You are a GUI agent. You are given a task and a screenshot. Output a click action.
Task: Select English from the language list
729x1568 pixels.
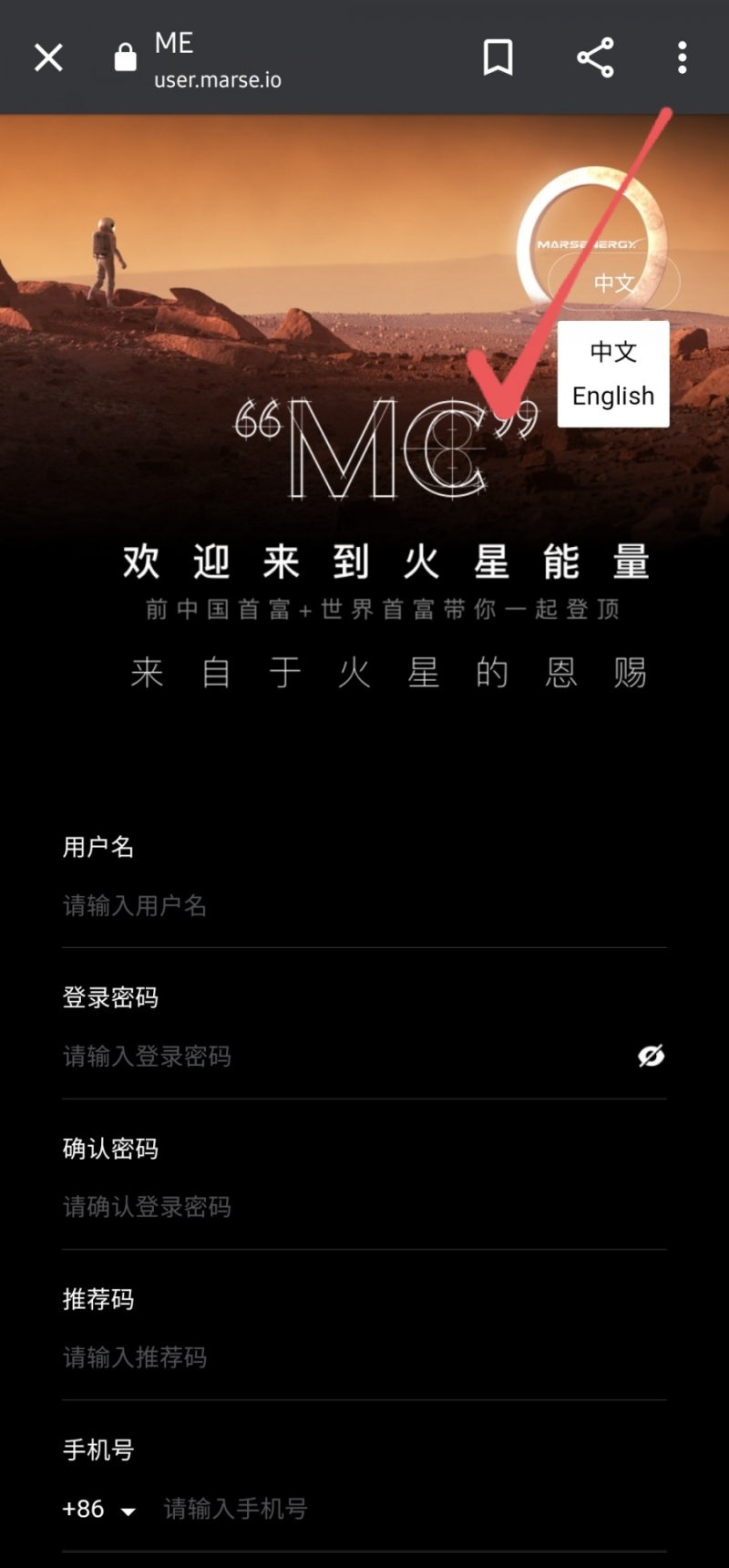[612, 396]
